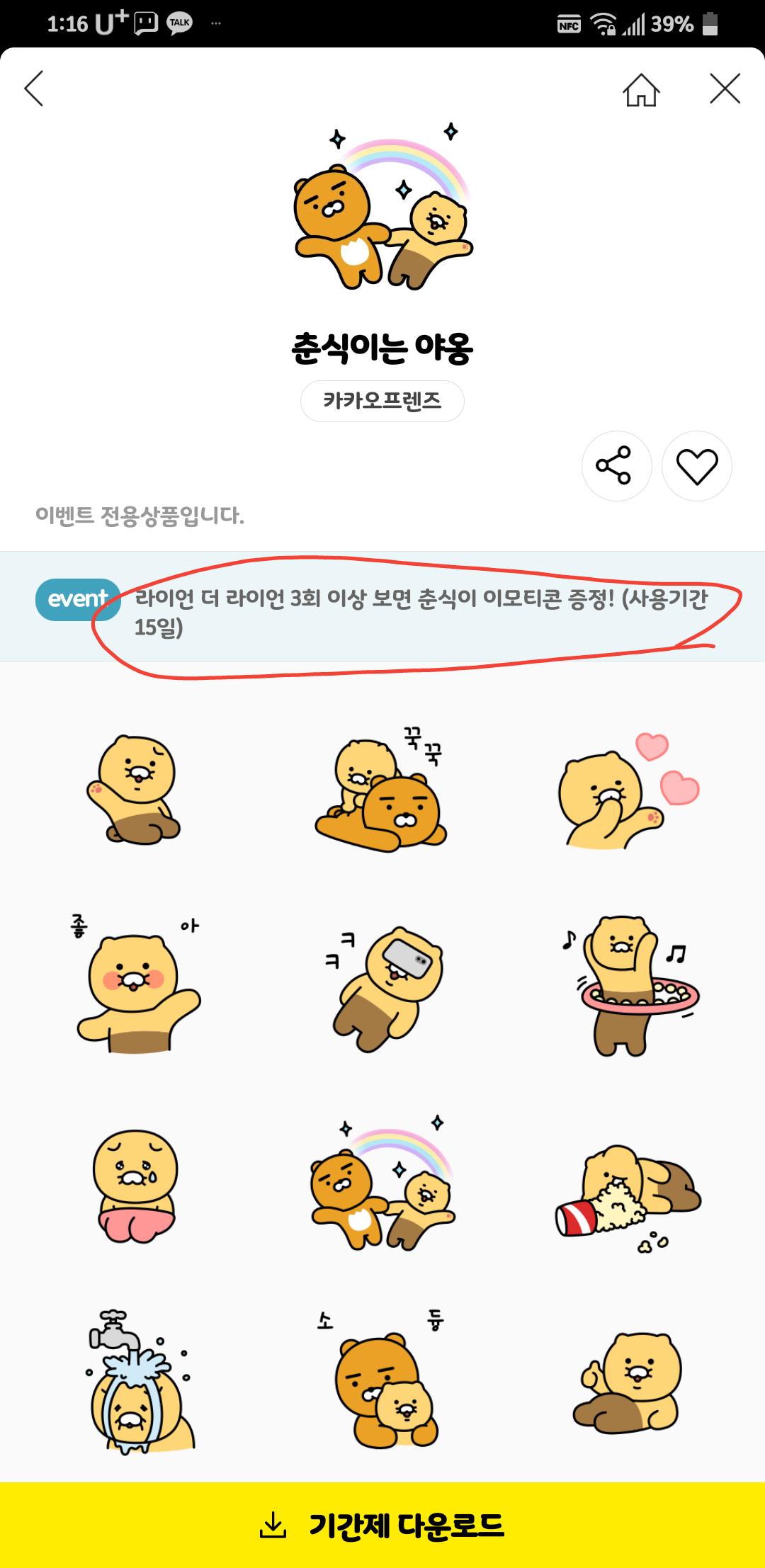Open the emoticon shop home icon
The width and height of the screenshot is (765, 1568).
click(641, 90)
